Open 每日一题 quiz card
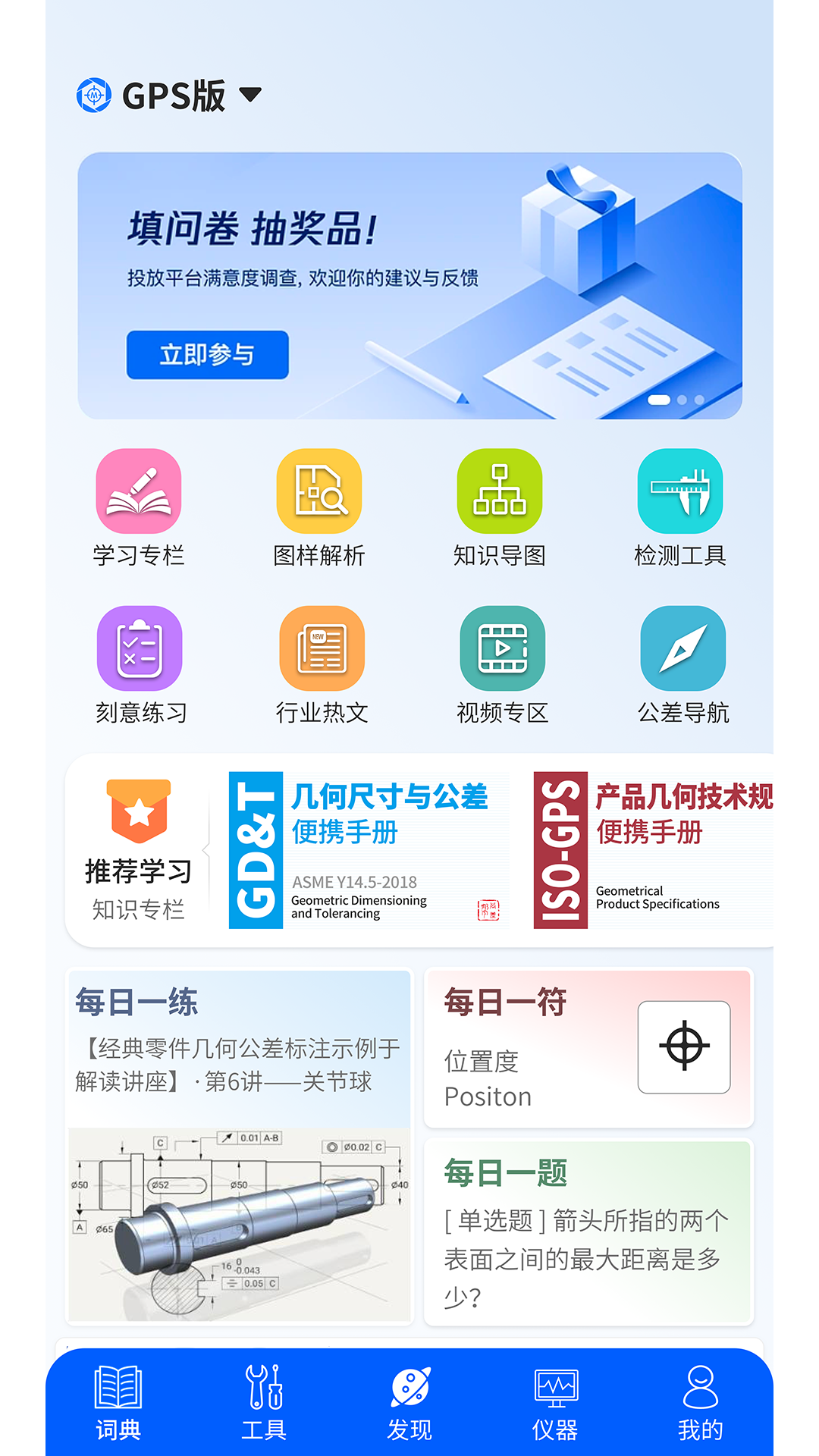The image size is (819, 1456). 588,1232
